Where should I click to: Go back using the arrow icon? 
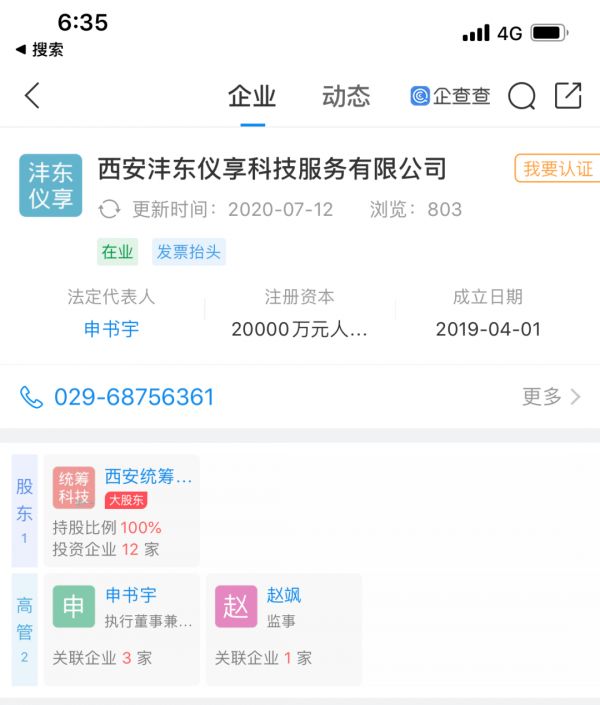[x=32, y=96]
